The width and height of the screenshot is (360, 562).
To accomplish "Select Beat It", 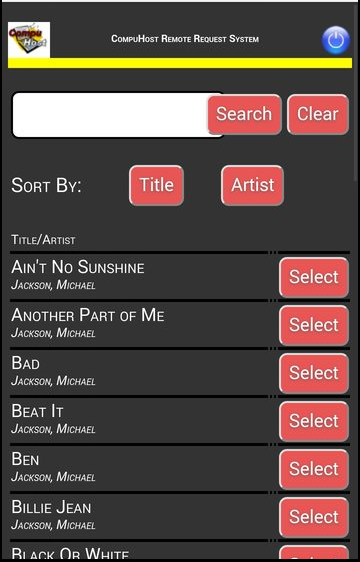I will click(314, 421).
